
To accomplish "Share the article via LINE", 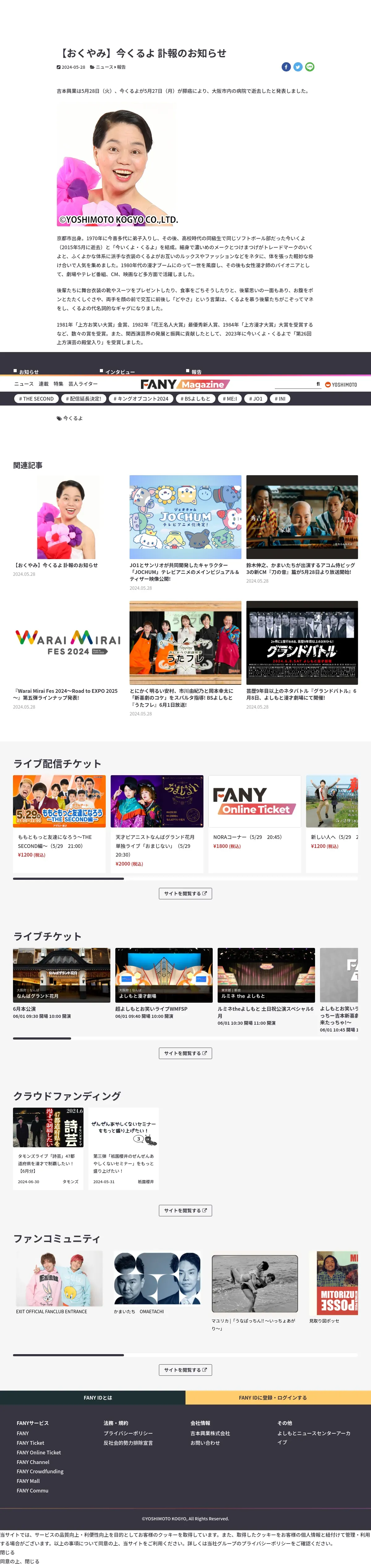I will tap(309, 67).
